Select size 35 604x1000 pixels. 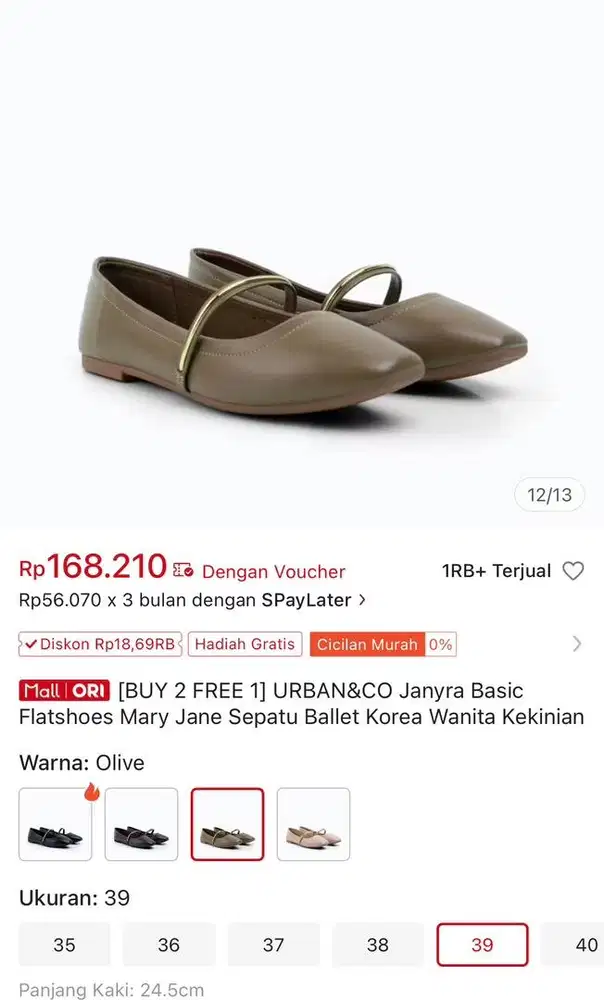point(64,944)
